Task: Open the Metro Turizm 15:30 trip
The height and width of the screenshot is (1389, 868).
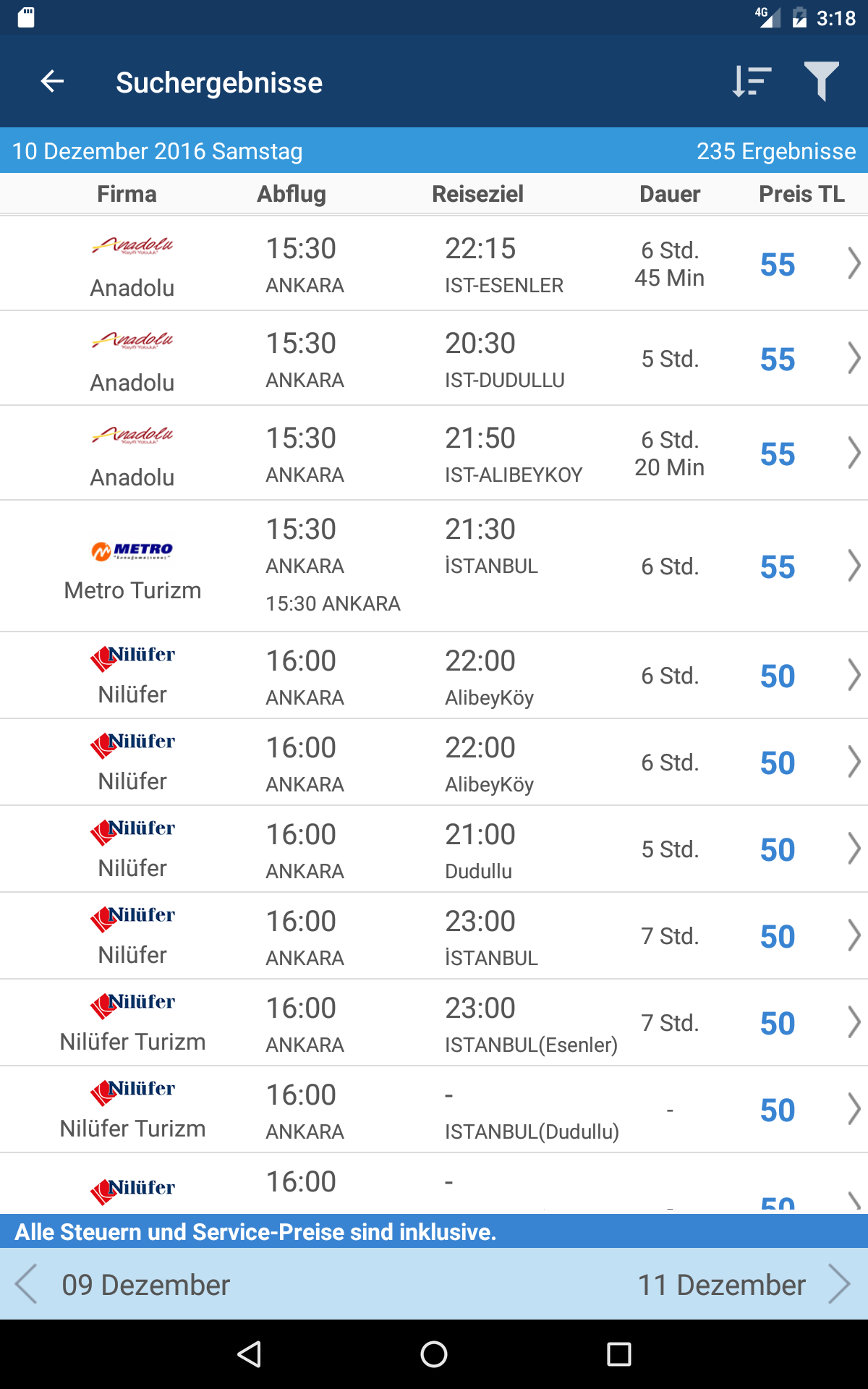Action: coord(434,566)
